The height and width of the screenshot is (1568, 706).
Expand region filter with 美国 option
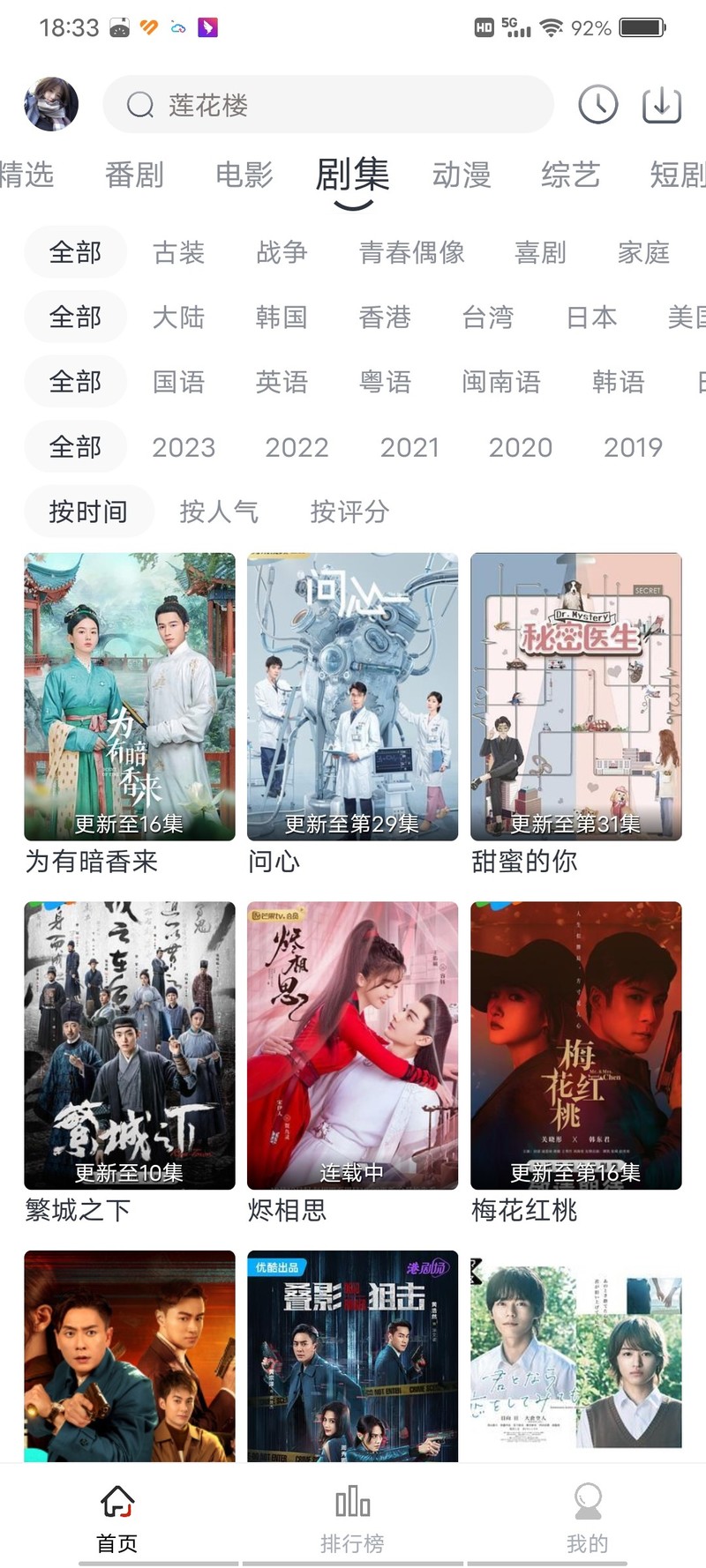687,317
